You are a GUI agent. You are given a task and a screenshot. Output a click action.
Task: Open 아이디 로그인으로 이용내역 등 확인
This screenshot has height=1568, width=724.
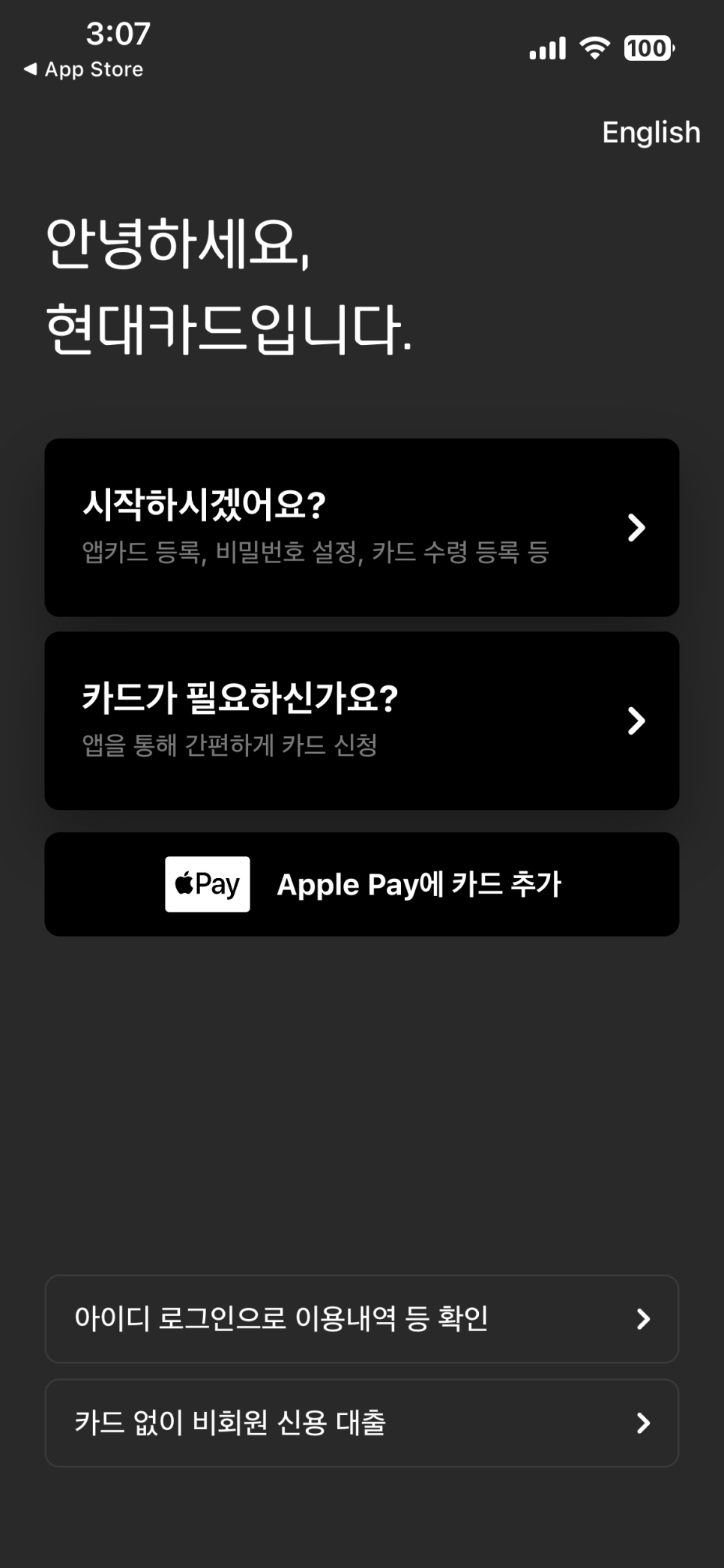click(x=361, y=1318)
